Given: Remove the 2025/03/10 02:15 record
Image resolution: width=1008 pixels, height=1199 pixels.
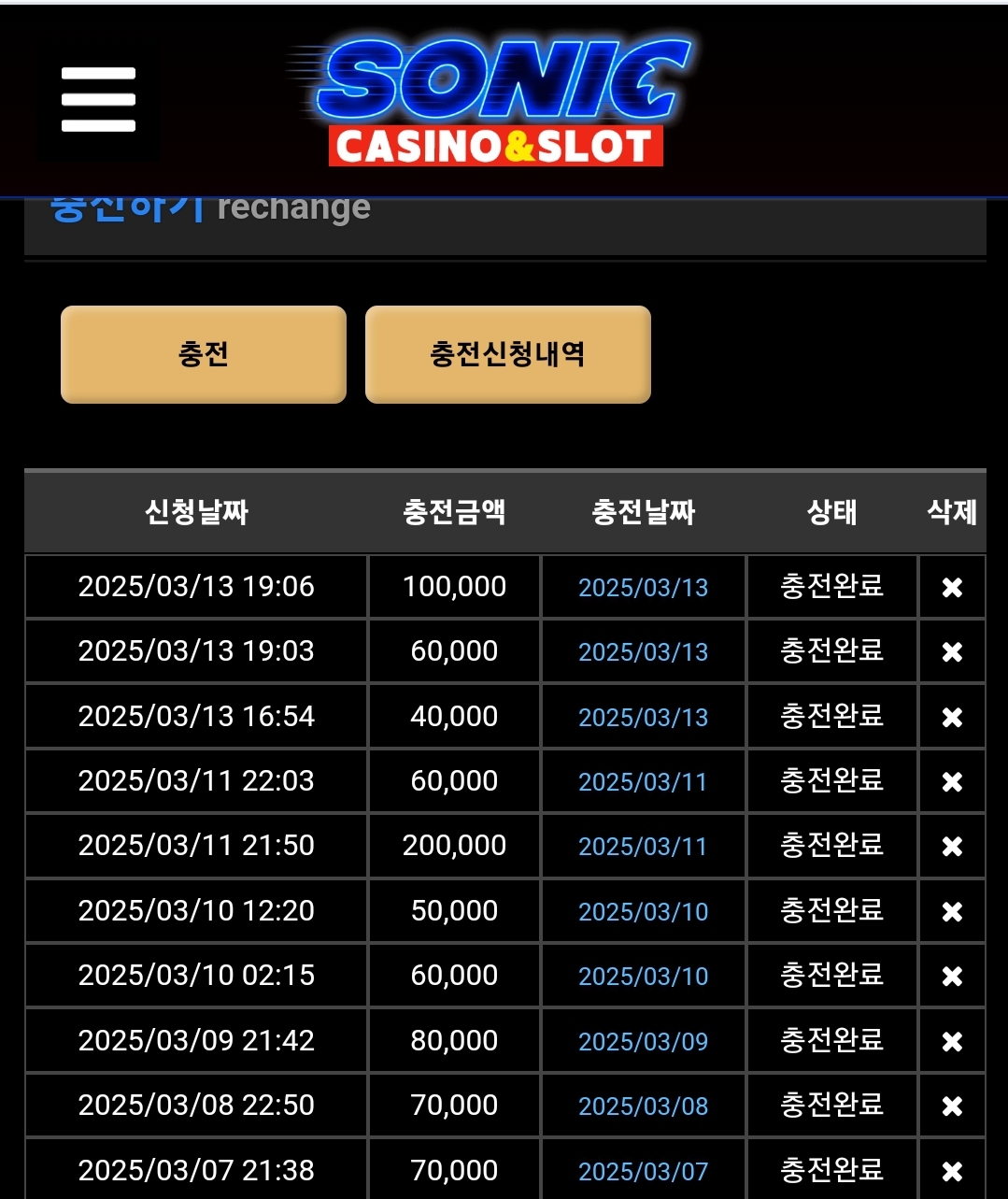Looking at the screenshot, I should tap(952, 976).
